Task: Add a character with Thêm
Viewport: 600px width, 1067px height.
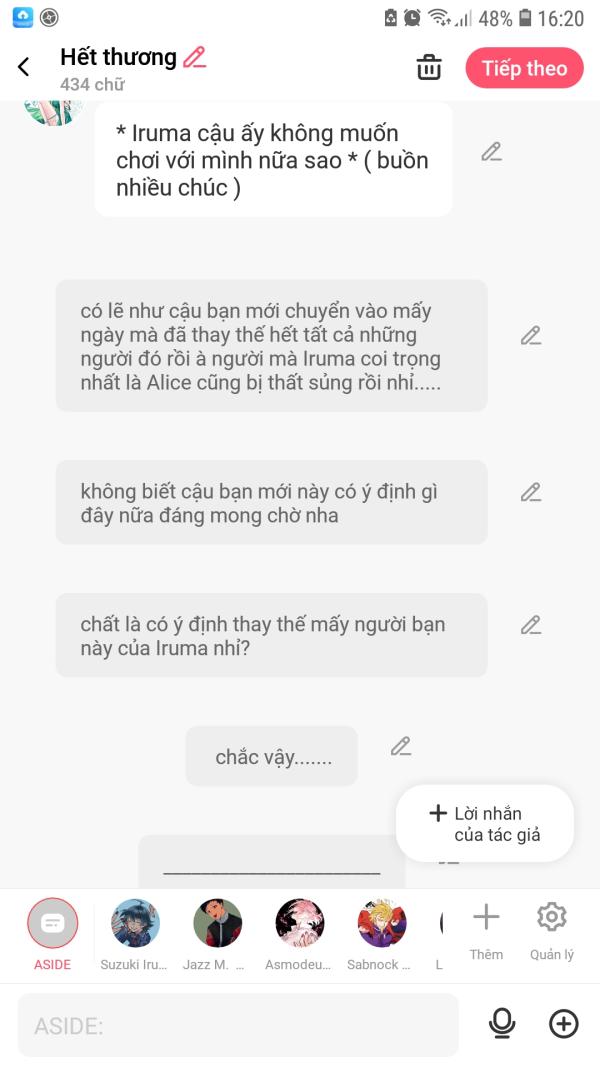Action: point(486,931)
